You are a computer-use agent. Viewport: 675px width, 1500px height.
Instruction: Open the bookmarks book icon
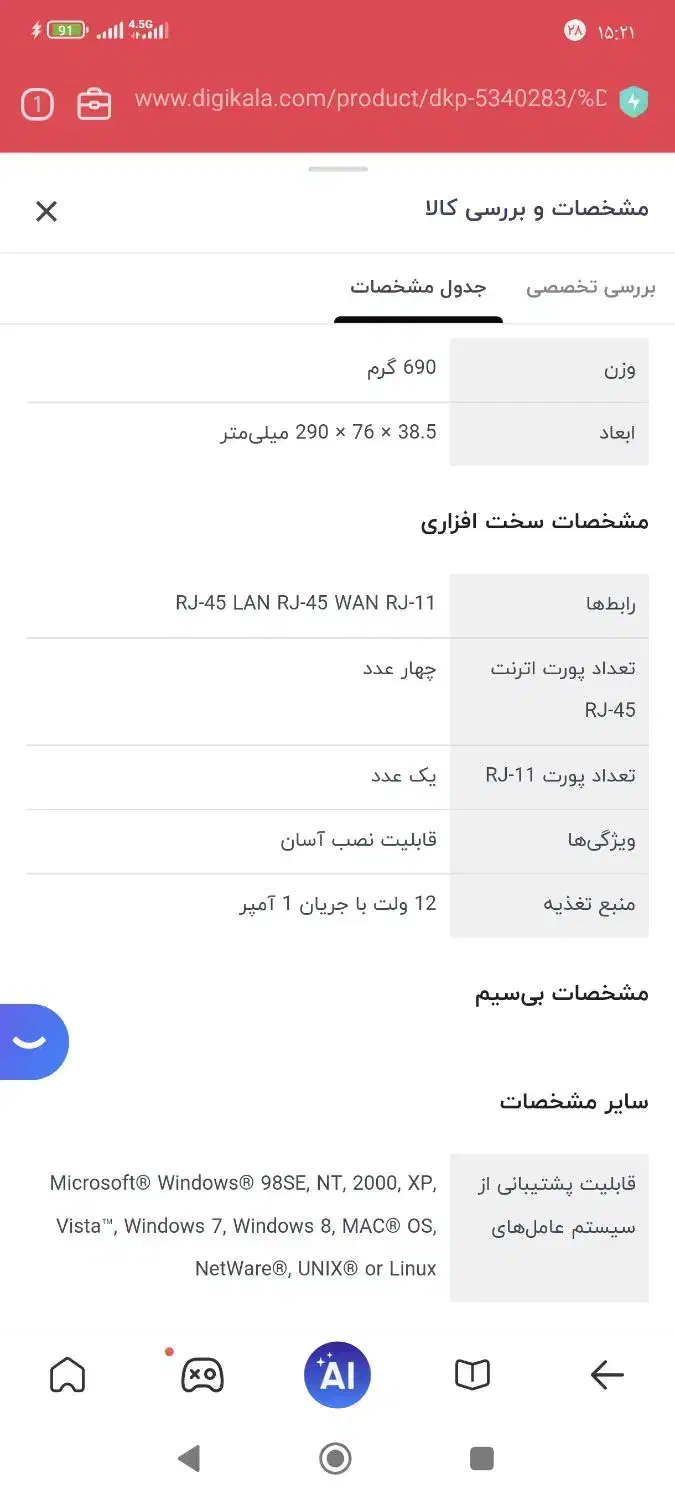472,1375
